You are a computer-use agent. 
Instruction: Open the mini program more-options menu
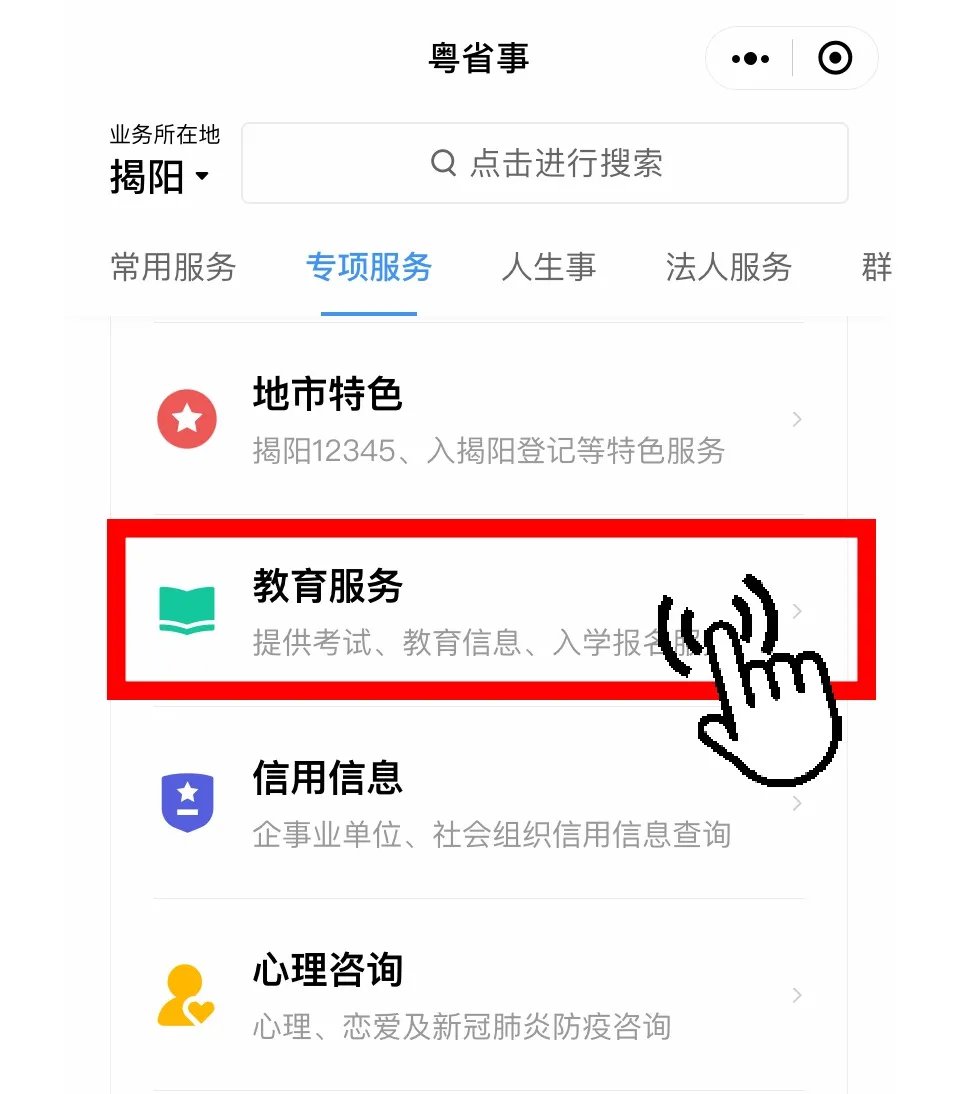tap(750, 59)
